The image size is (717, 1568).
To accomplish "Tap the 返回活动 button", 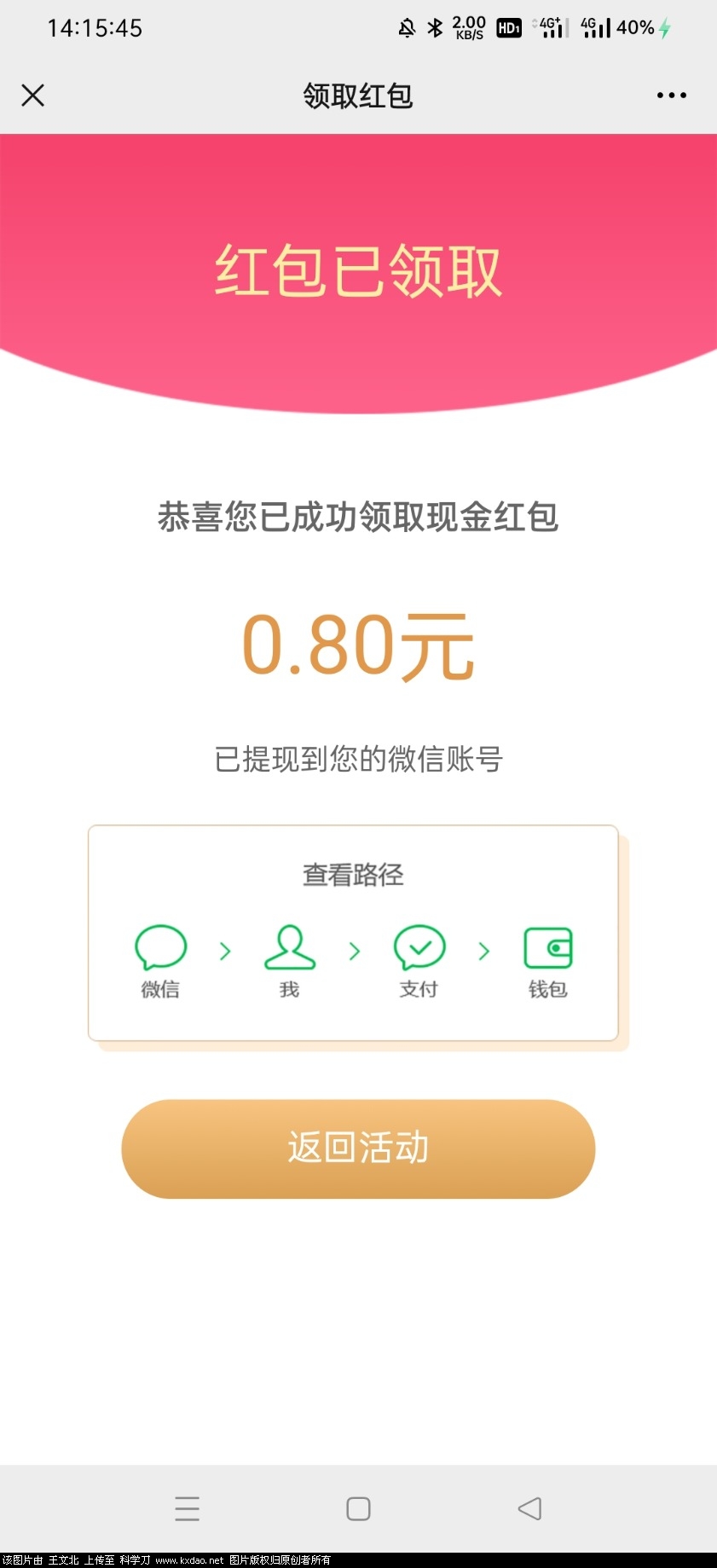I will (x=358, y=1148).
